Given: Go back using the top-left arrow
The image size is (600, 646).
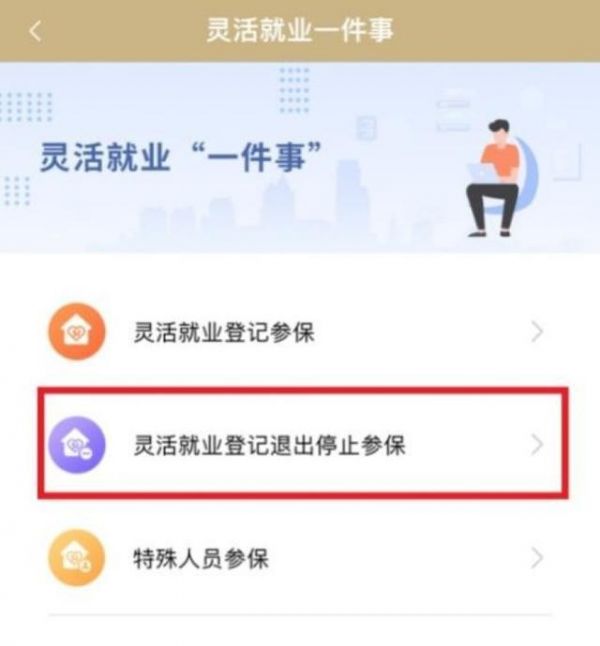Looking at the screenshot, I should click(36, 30).
